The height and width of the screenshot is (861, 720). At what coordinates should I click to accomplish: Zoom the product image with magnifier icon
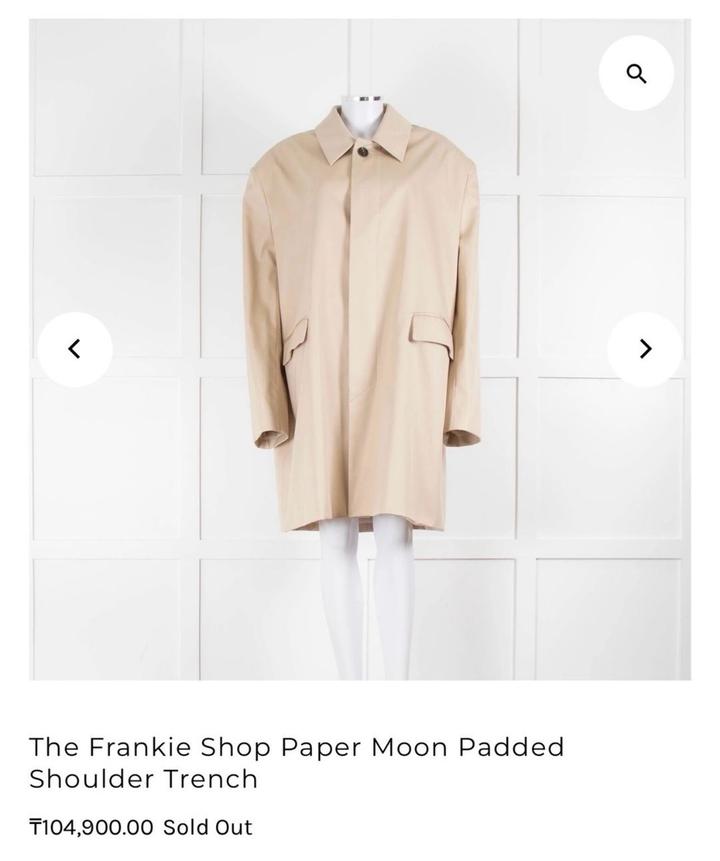coord(636,73)
